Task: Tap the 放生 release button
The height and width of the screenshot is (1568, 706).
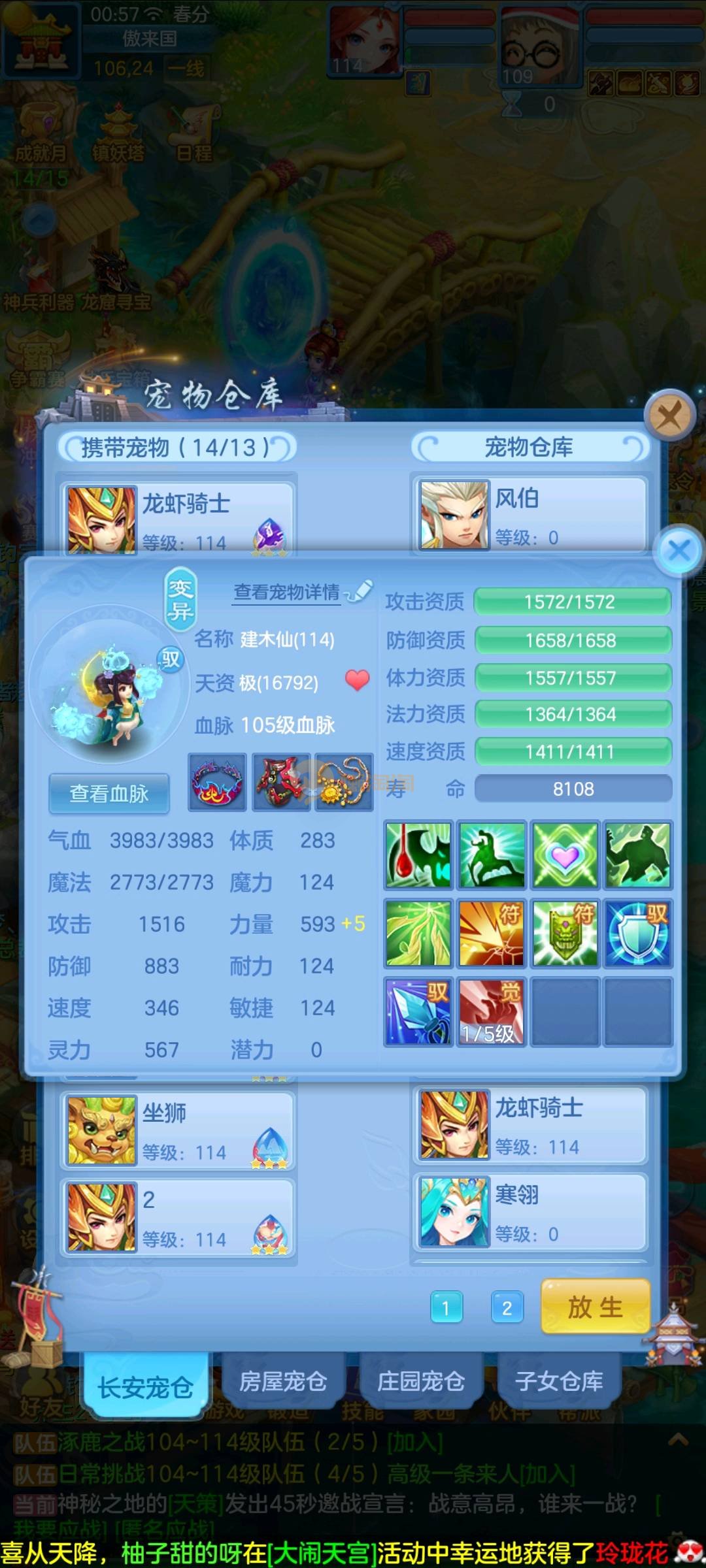Action: tap(595, 1307)
